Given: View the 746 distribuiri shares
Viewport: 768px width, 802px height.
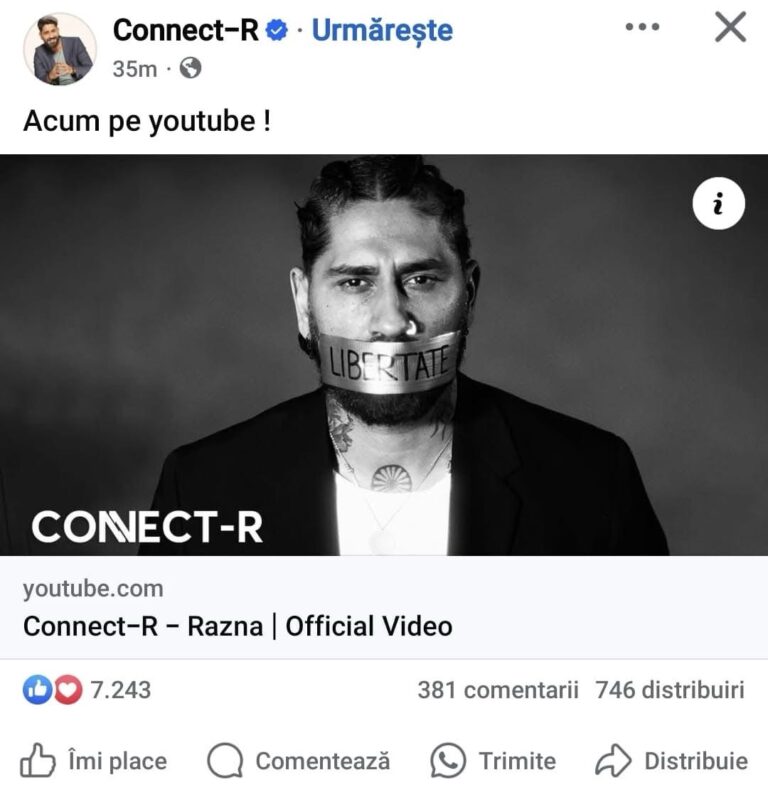Looking at the screenshot, I should [x=669, y=690].
